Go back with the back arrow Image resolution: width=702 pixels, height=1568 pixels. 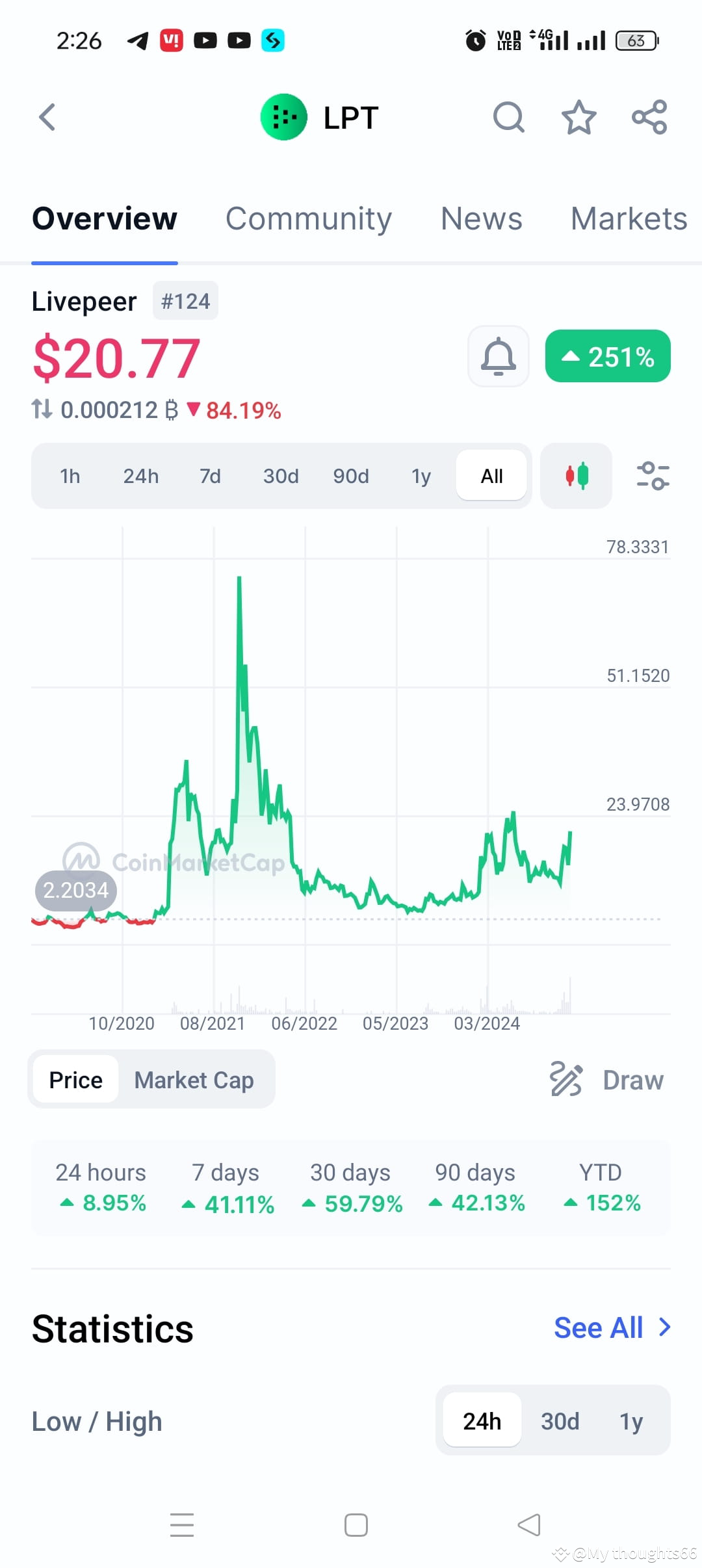46,118
